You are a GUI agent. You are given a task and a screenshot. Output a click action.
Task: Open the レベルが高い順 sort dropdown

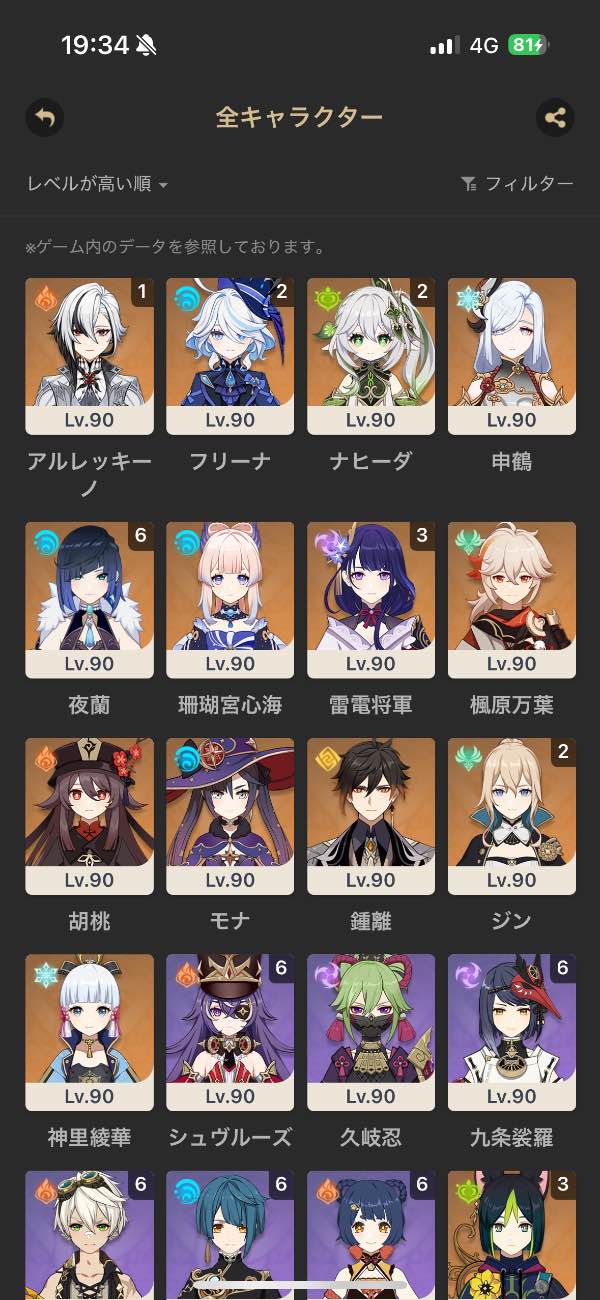[x=97, y=184]
